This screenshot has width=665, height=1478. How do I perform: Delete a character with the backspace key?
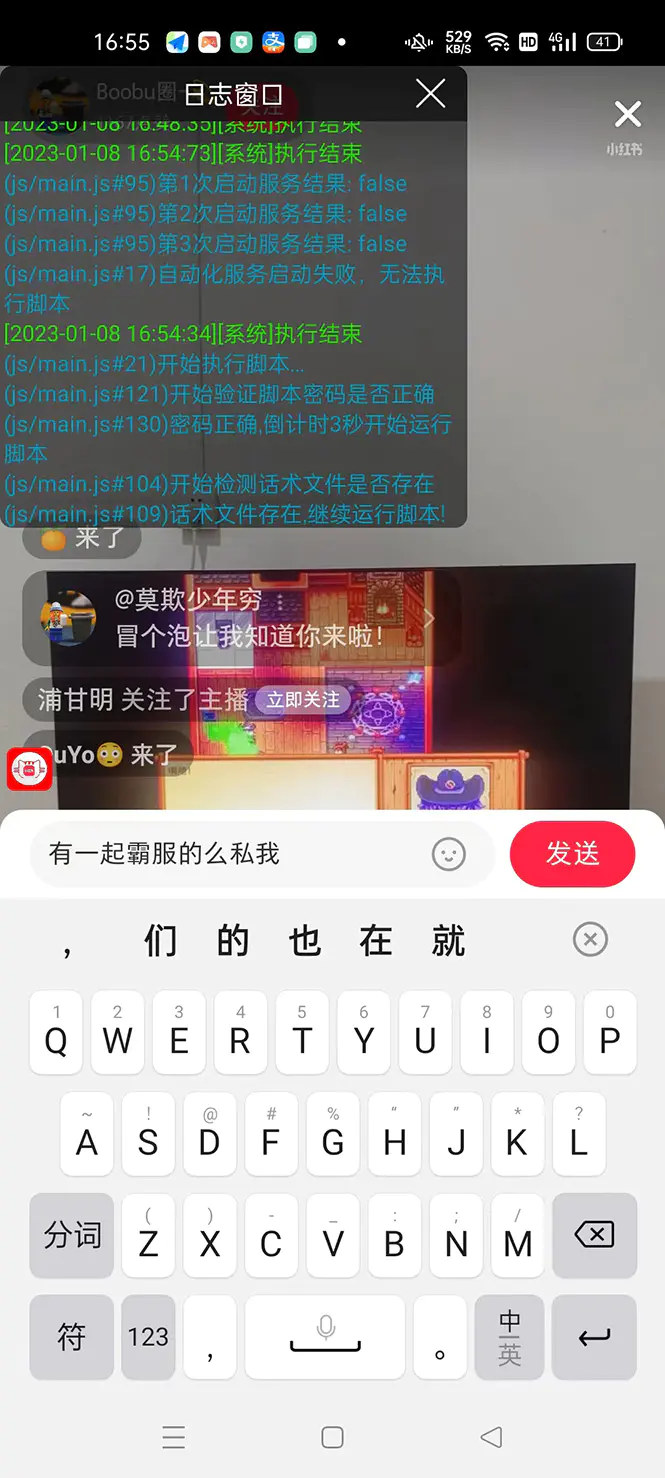(594, 1235)
